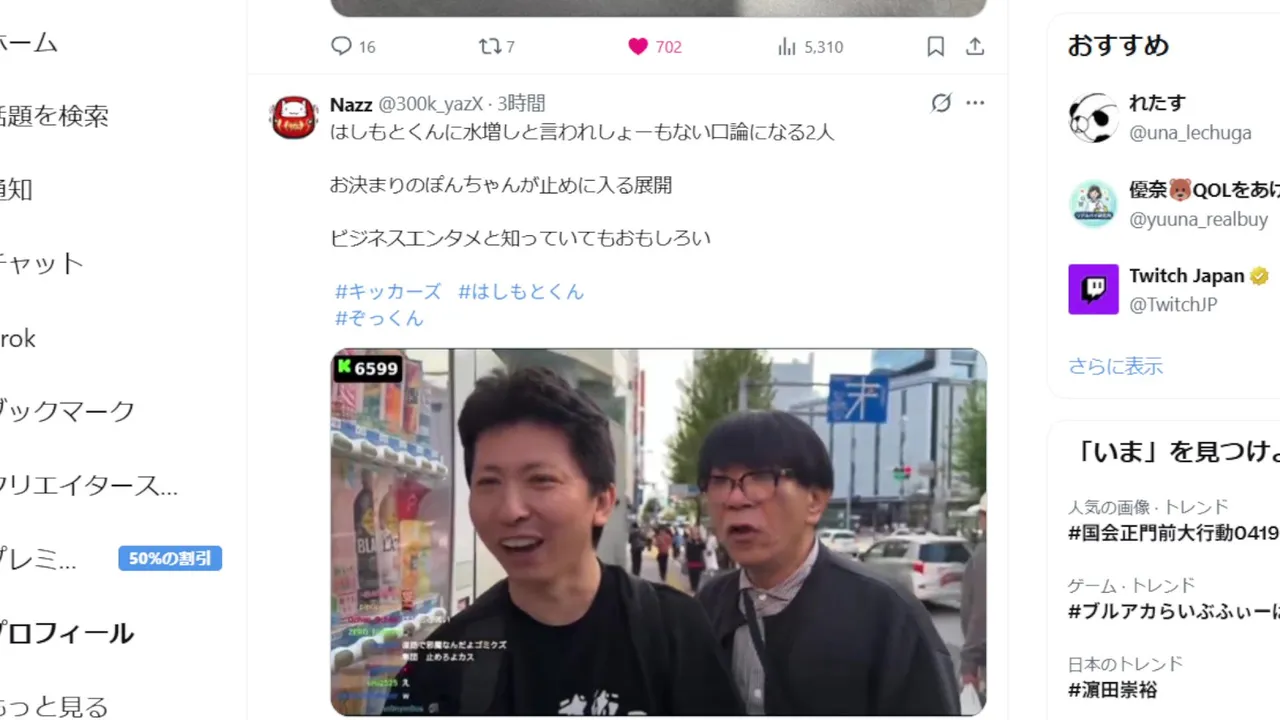The height and width of the screenshot is (720, 1280).
Task: Share the top post
Action: [x=975, y=46]
